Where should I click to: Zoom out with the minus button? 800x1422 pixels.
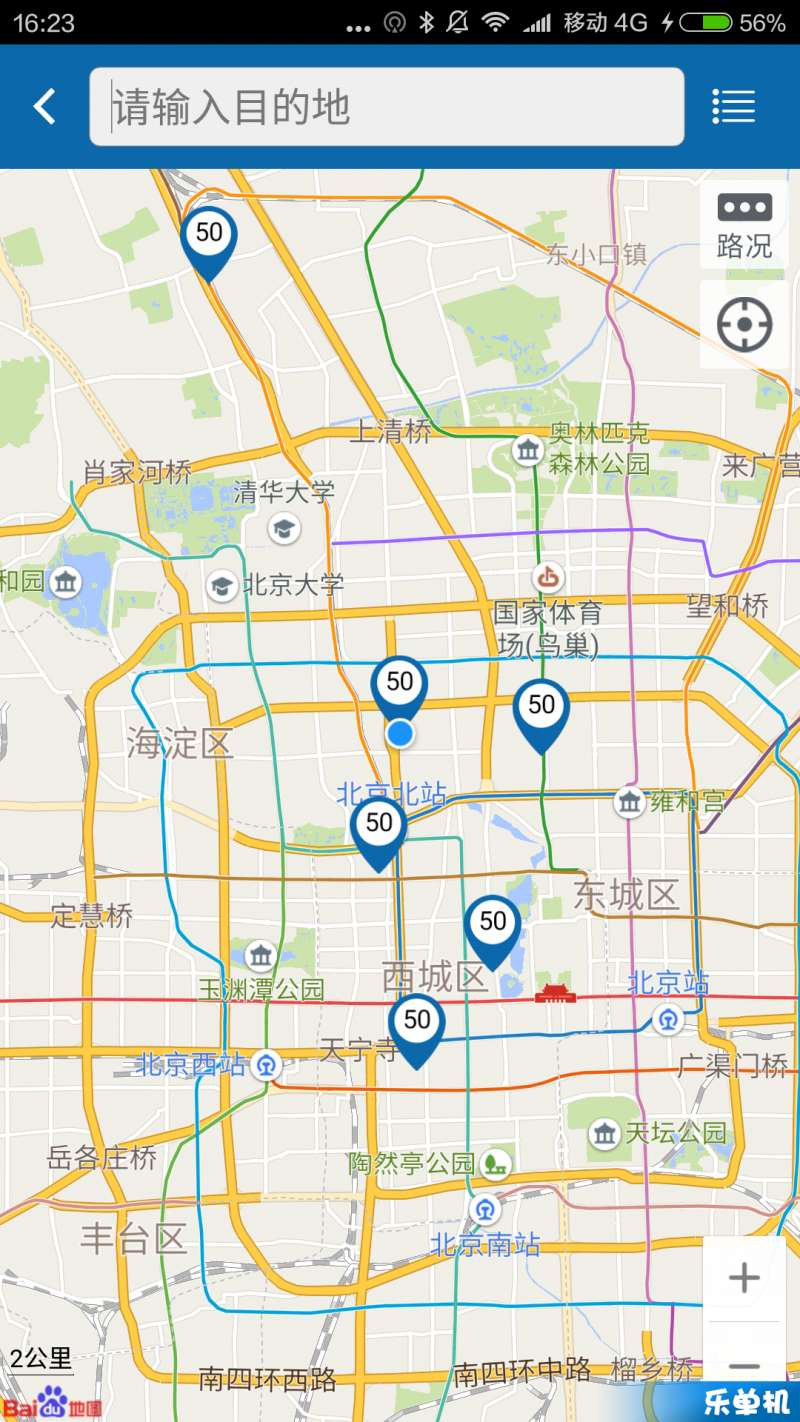pyautogui.click(x=744, y=1365)
